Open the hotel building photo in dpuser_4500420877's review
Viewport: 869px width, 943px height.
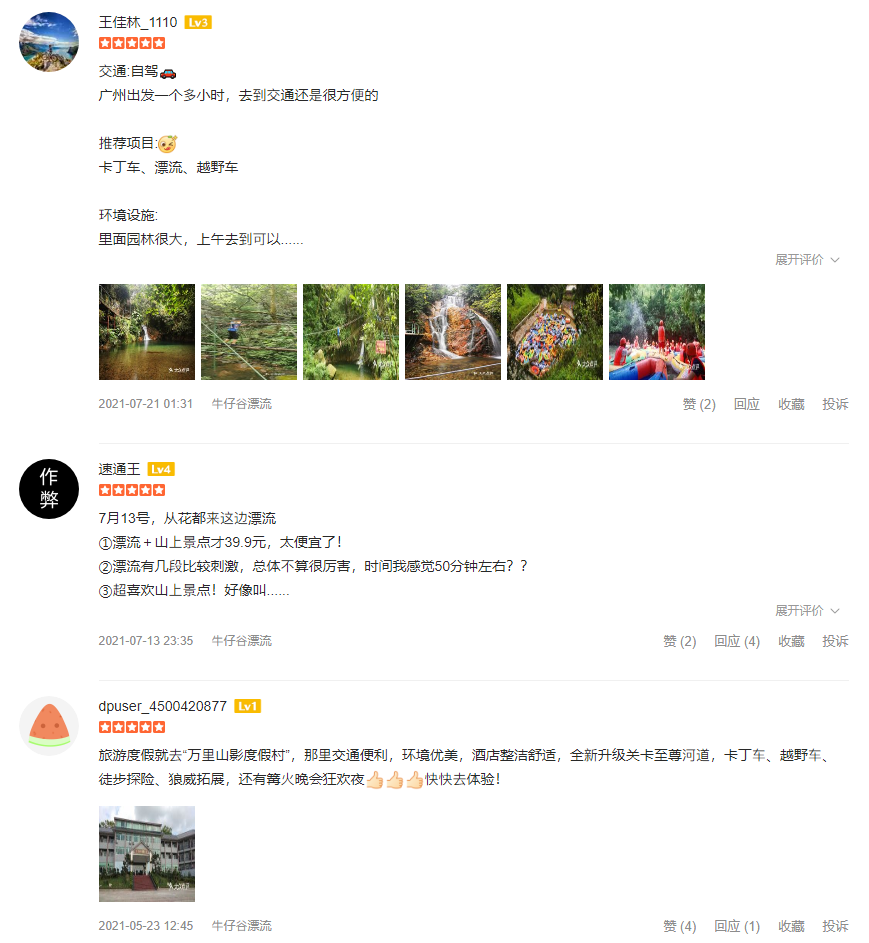click(x=147, y=854)
